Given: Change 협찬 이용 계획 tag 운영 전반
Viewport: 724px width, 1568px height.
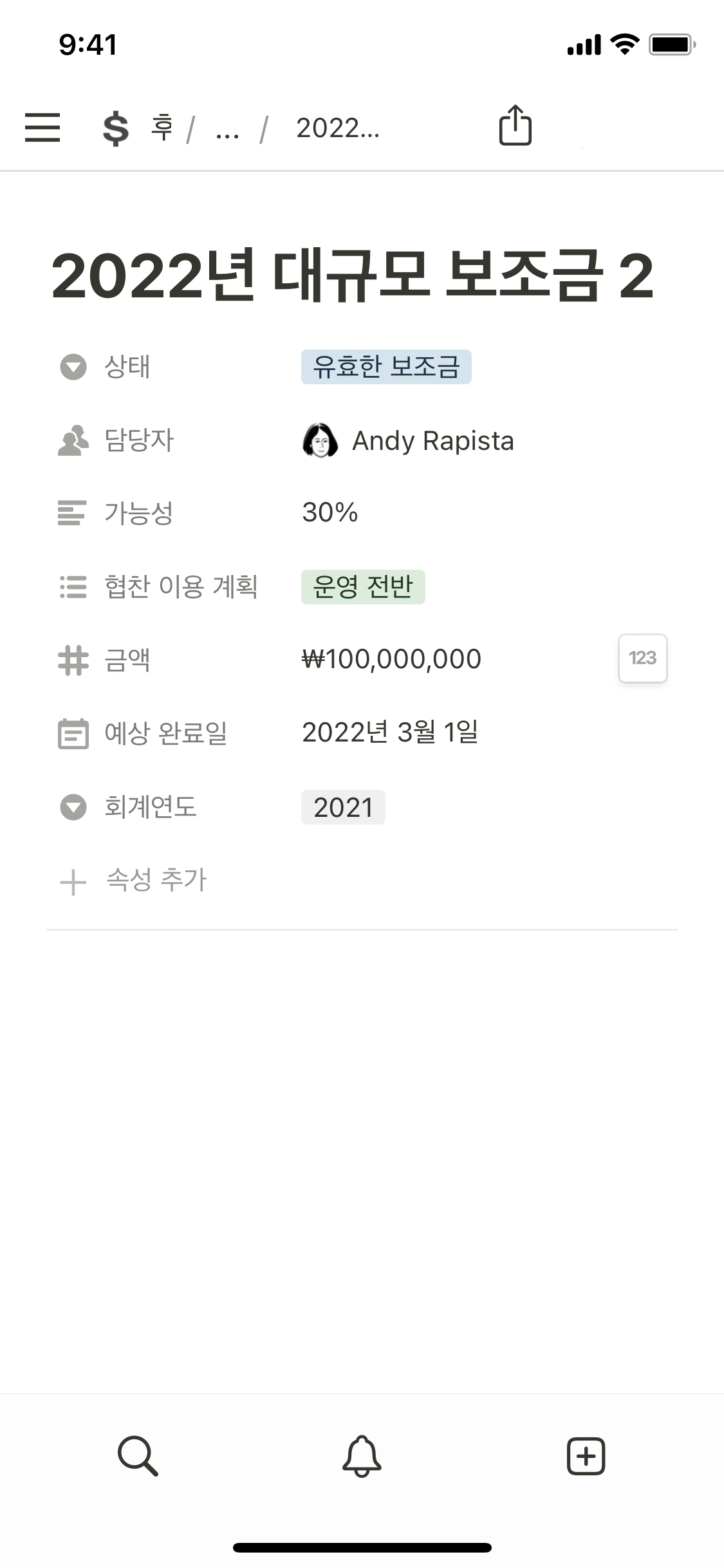Looking at the screenshot, I should coord(362,587).
